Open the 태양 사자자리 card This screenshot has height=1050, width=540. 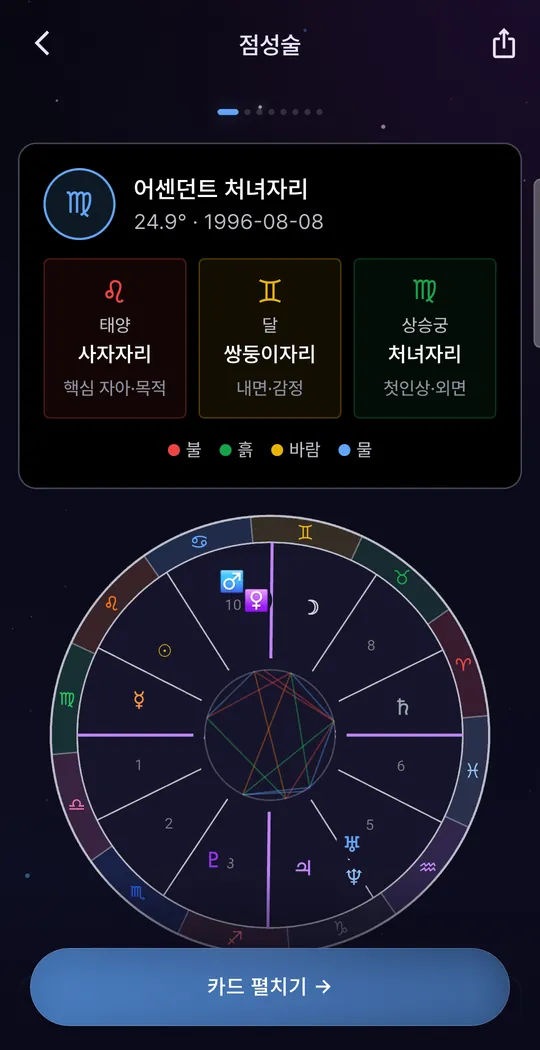[x=115, y=338]
